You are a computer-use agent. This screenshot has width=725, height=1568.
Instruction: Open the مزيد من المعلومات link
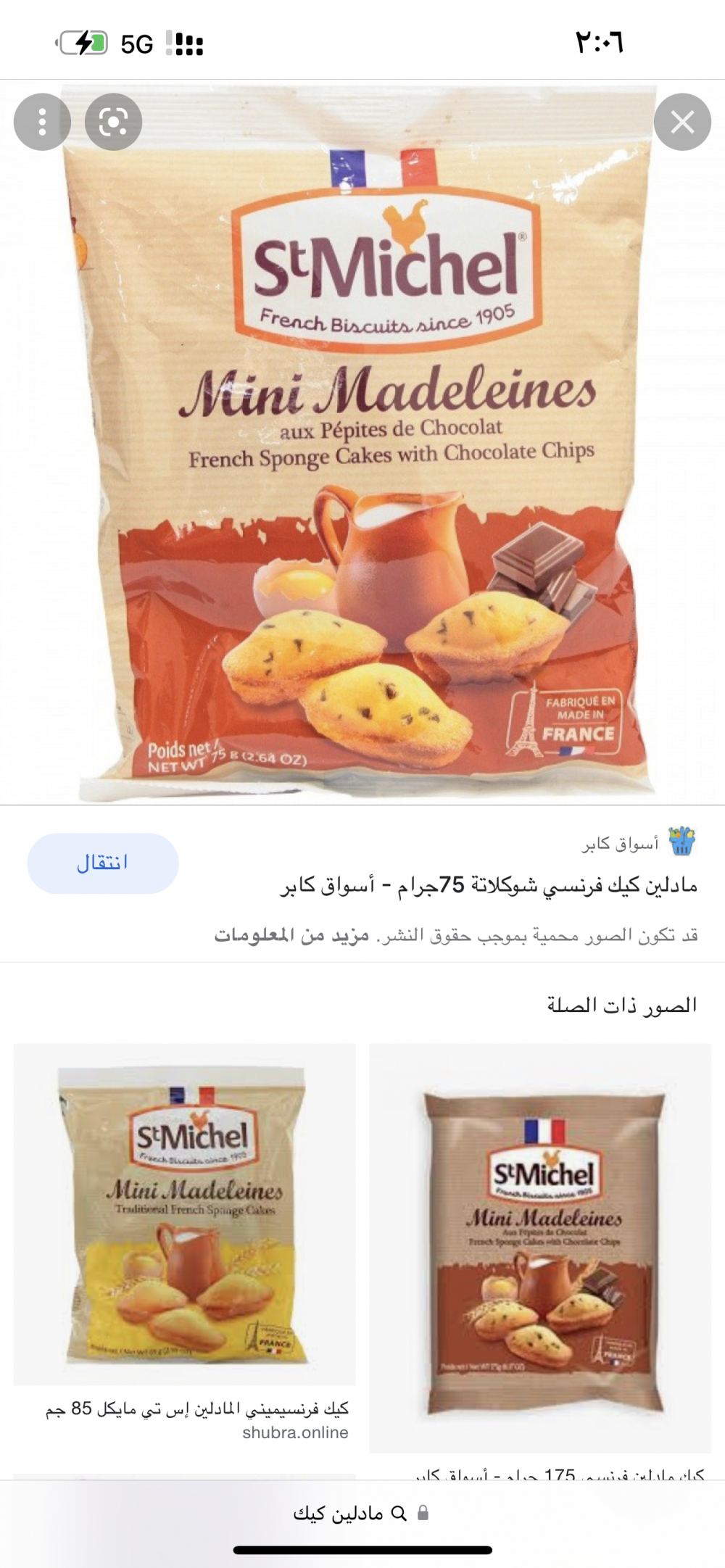(291, 935)
